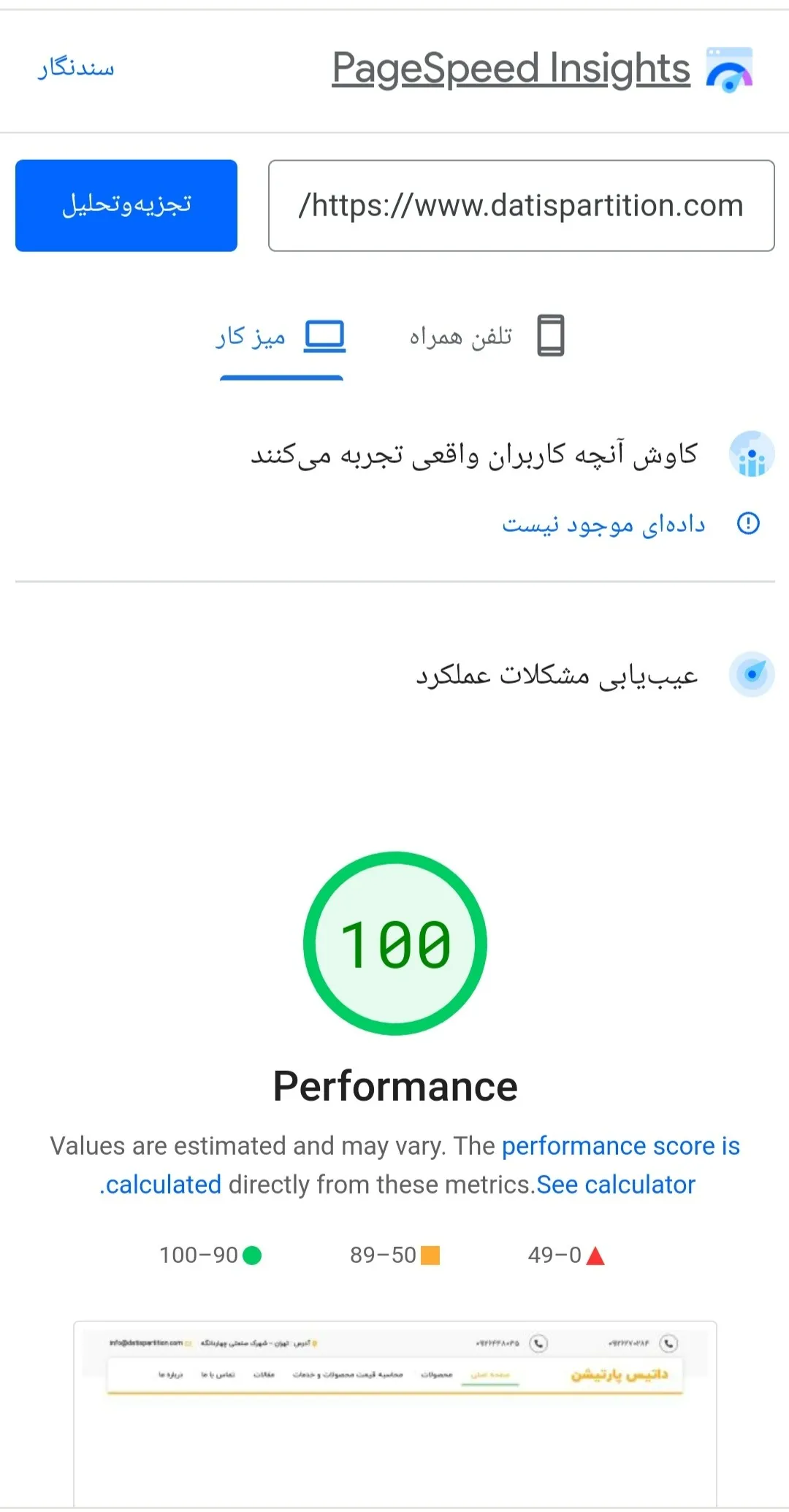This screenshot has height=1512, width=789.
Task: Open the See calculator link
Action: (x=615, y=1185)
